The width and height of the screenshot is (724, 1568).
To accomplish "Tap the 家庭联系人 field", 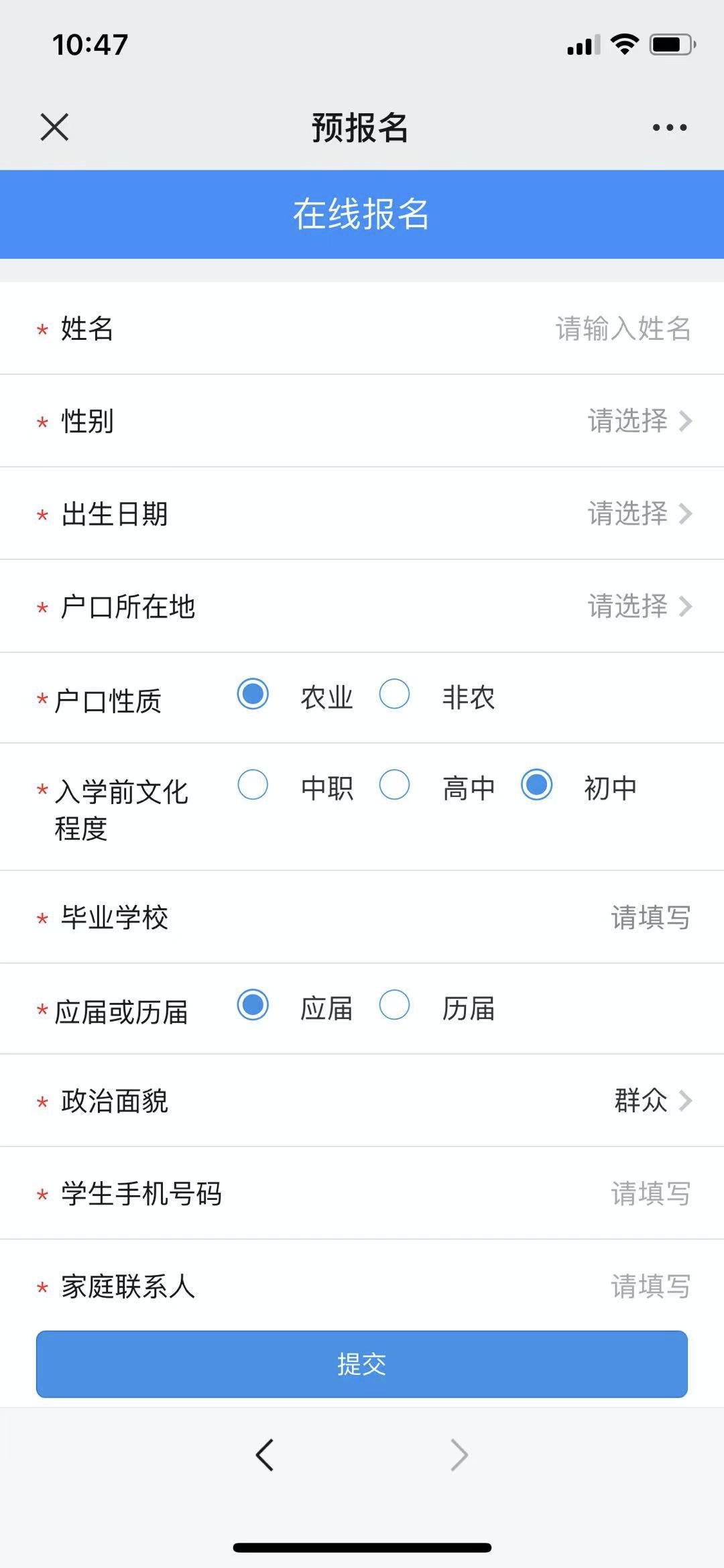I will [649, 1286].
